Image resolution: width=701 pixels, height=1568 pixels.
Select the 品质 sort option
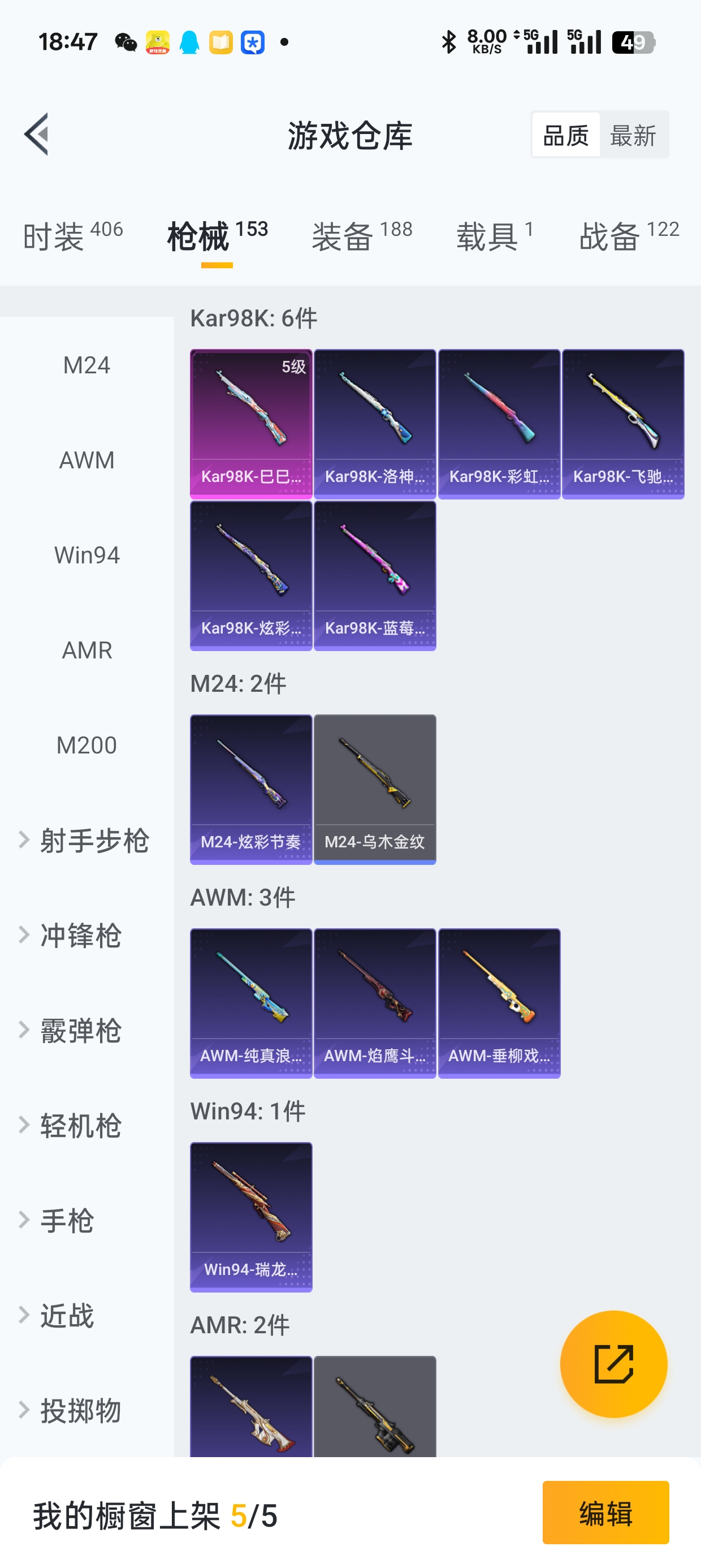[x=565, y=135]
